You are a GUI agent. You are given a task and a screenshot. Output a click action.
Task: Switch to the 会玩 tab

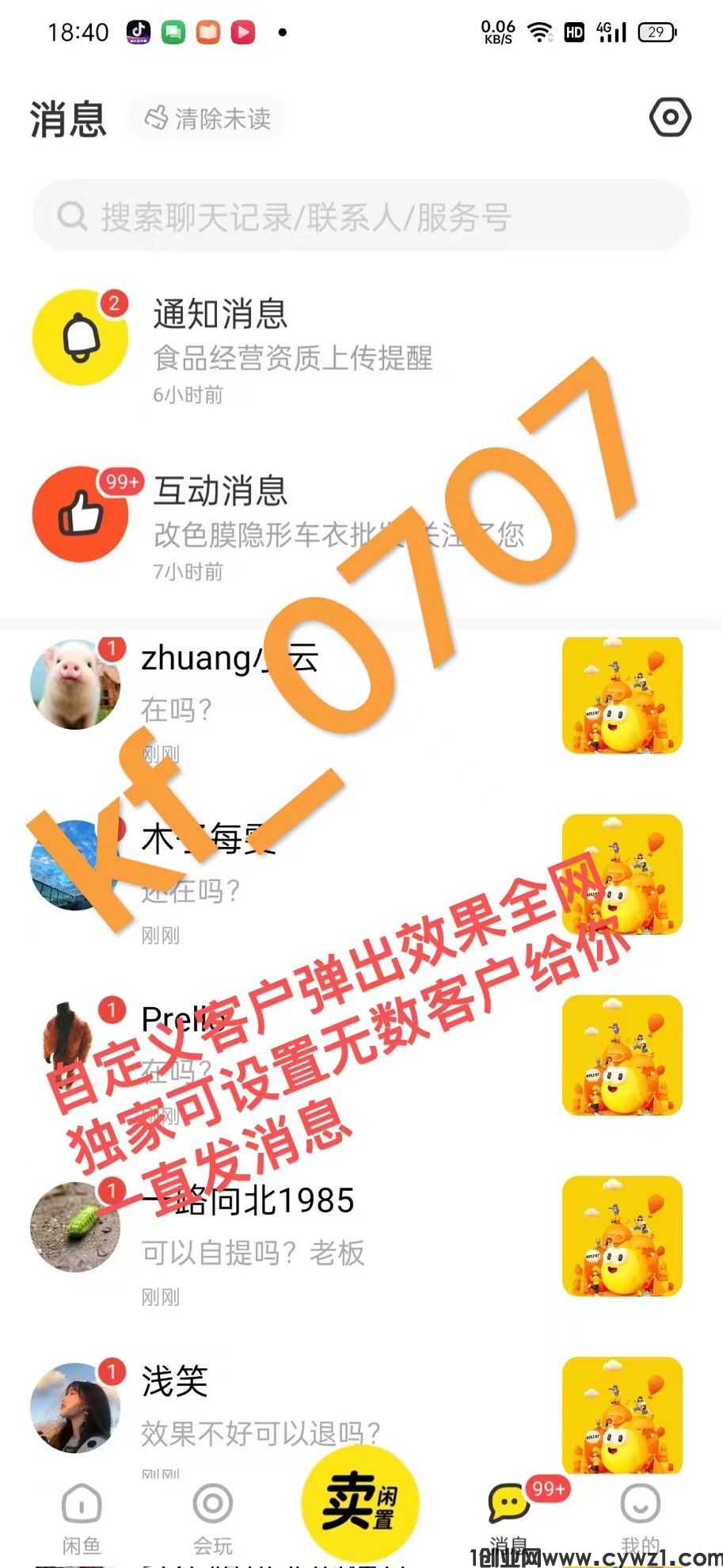tap(213, 1517)
